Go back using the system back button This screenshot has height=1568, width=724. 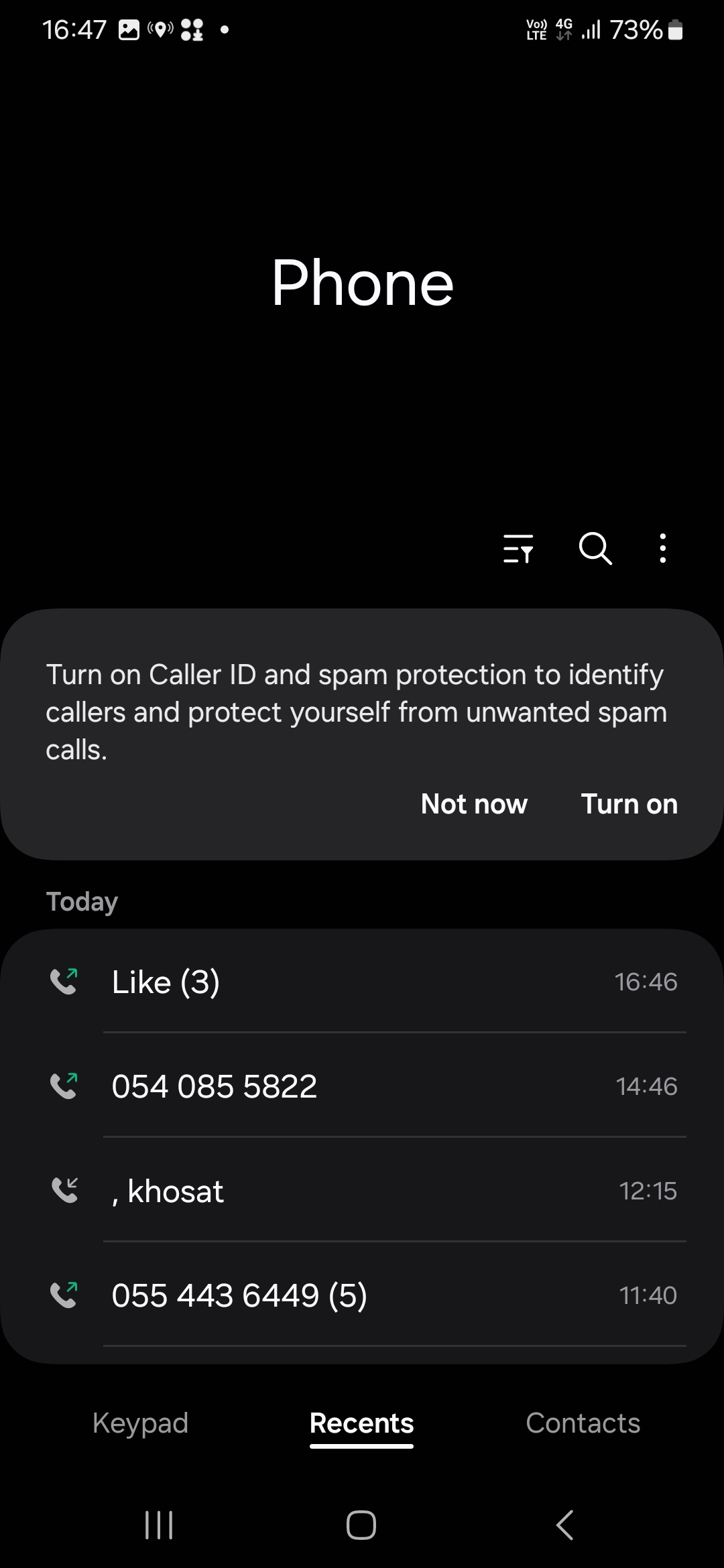click(564, 1525)
